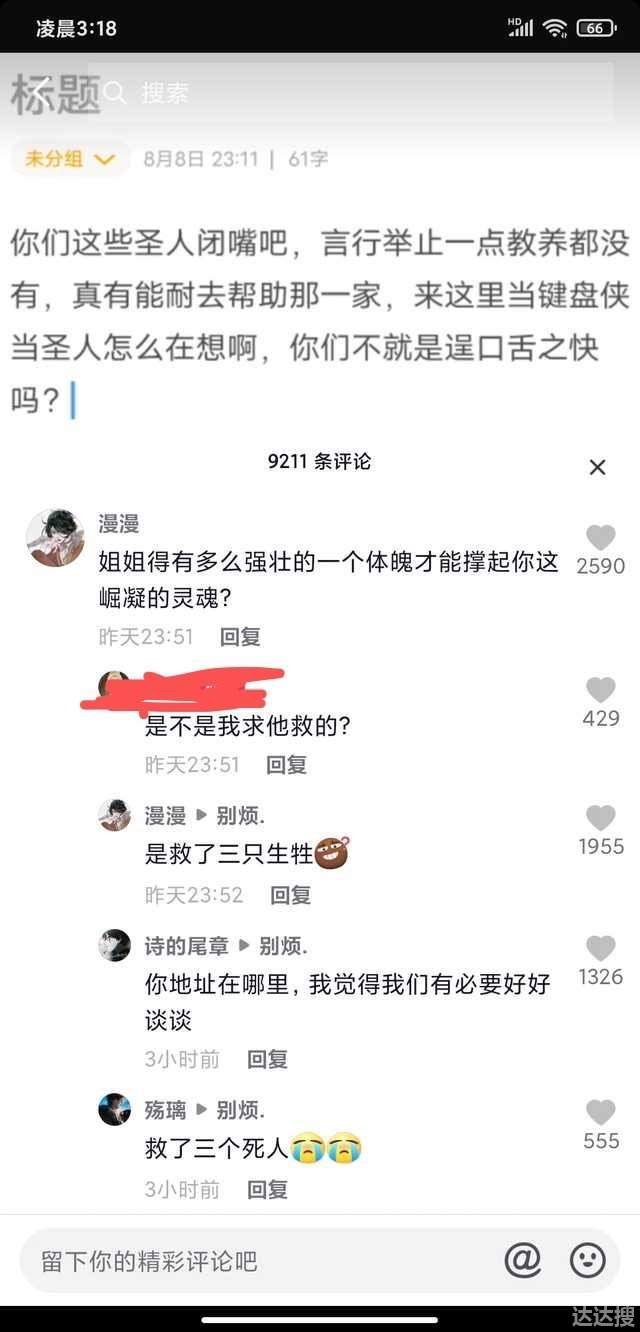Viewport: 640px width, 1332px height.
Task: Tap the 搜索 search bar
Action: [350, 93]
